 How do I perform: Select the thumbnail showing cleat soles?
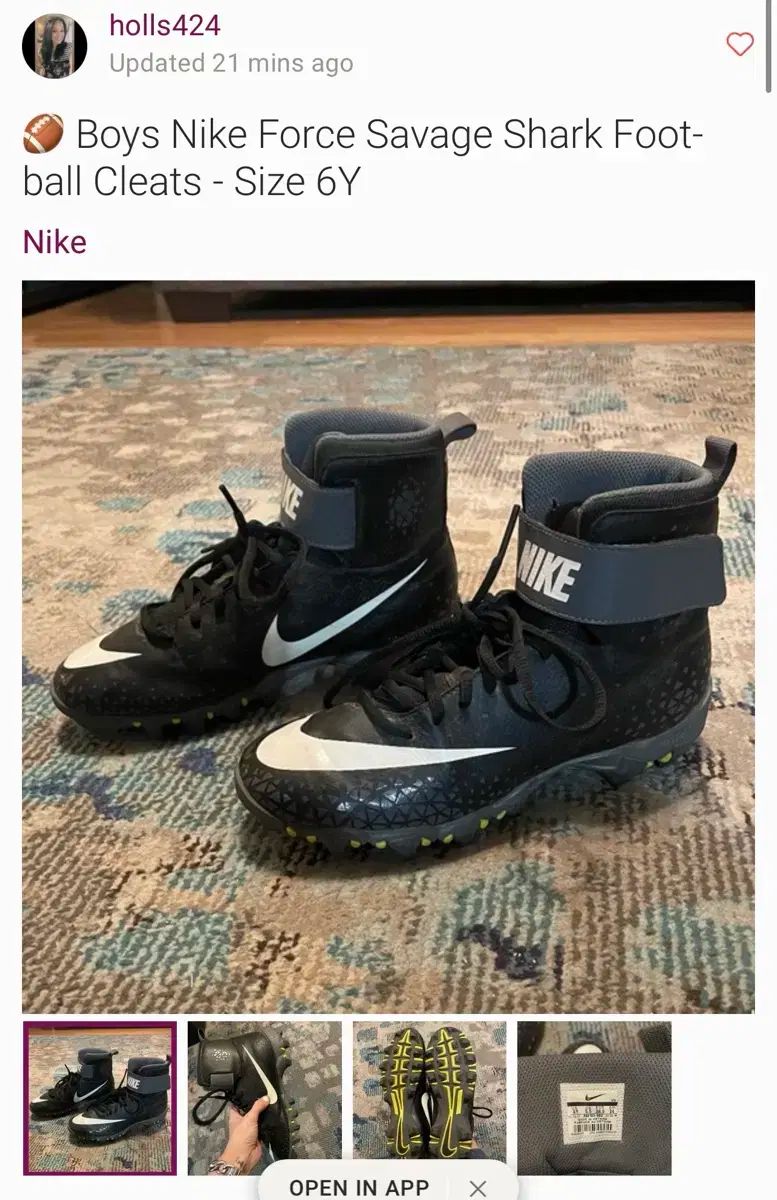(429, 1097)
